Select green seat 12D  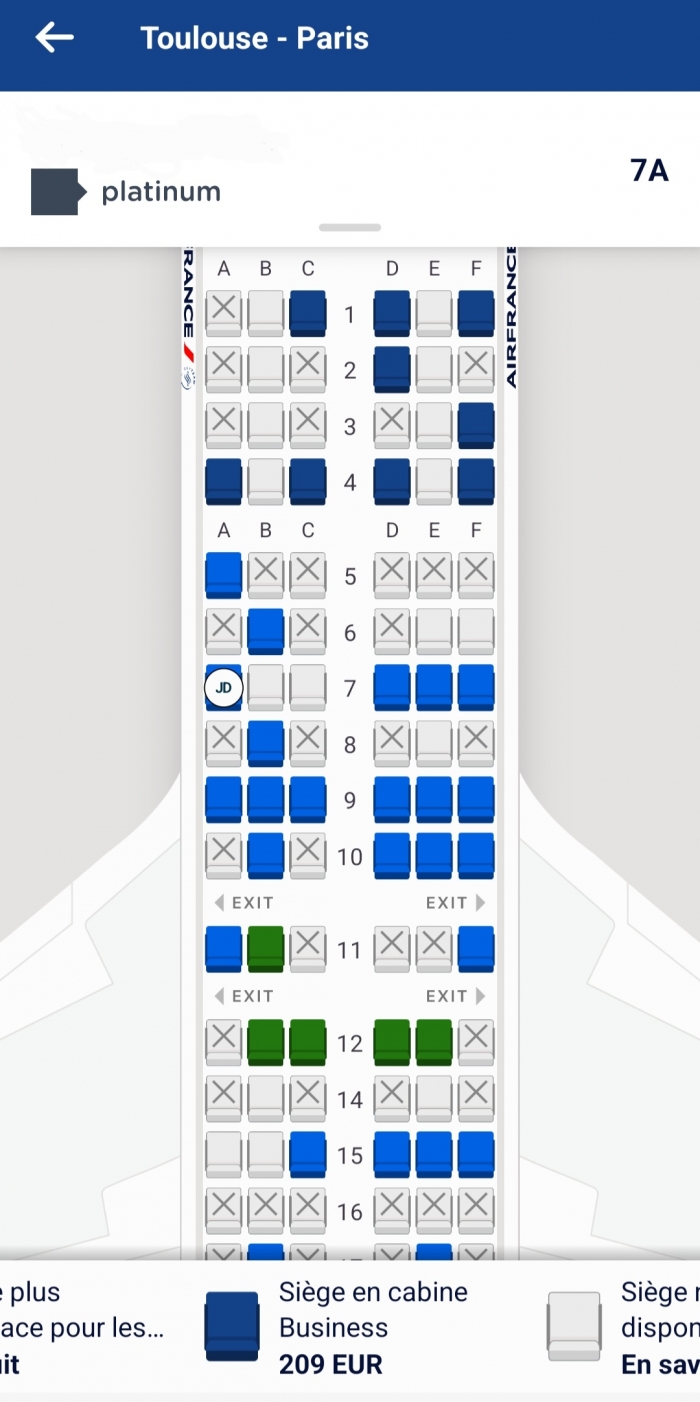(x=392, y=1042)
